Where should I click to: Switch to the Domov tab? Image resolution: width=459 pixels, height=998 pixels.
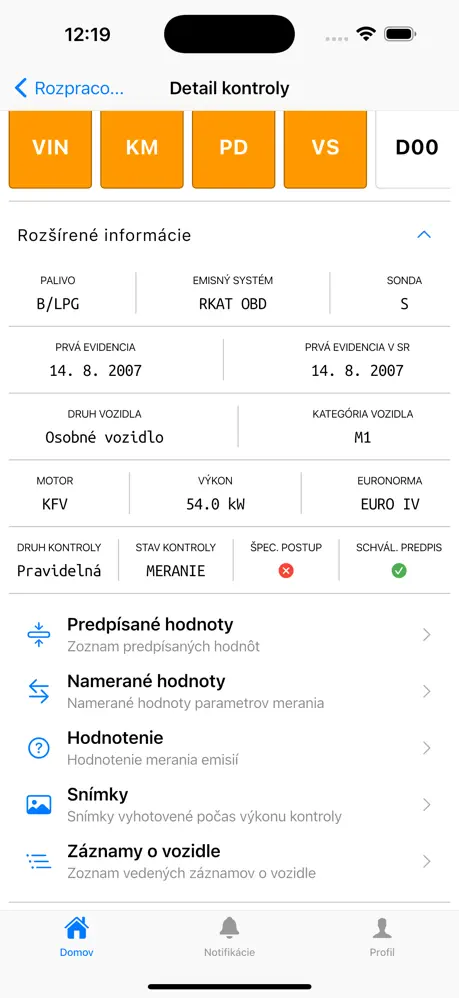click(x=76, y=937)
